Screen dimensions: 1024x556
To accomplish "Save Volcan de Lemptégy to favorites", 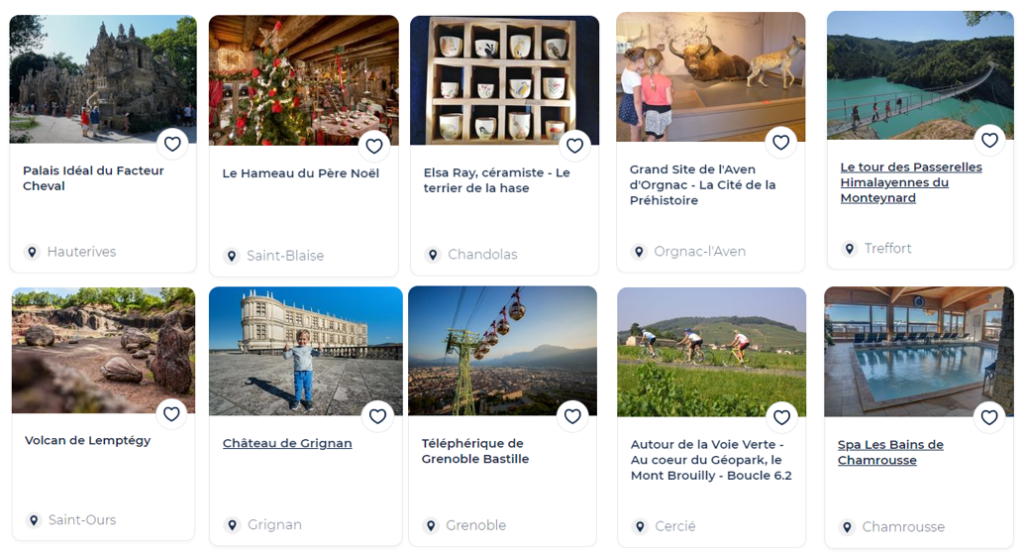I will 172,414.
